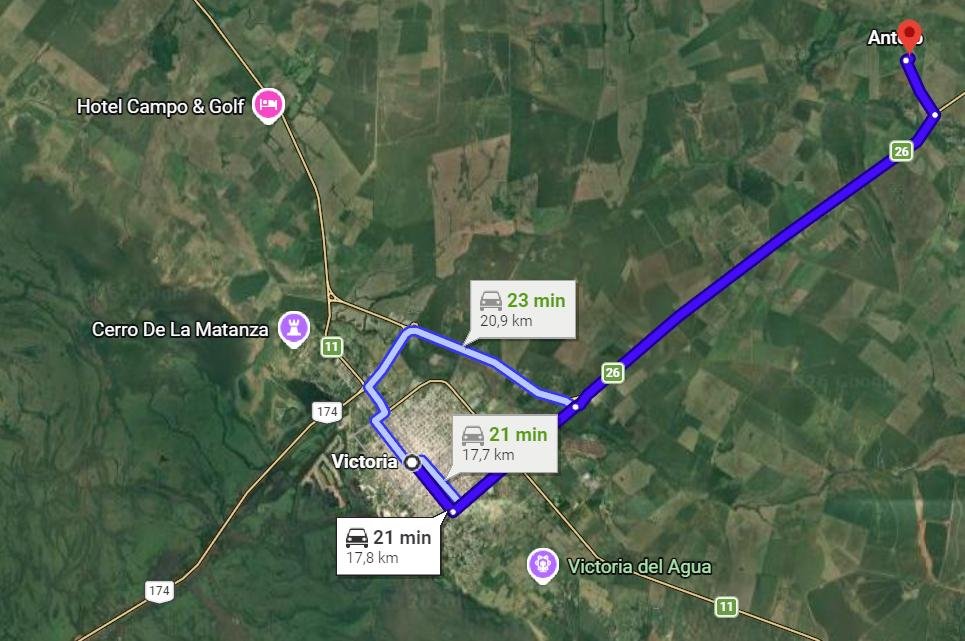Tap the red destination pin
The width and height of the screenshot is (965, 641).
pos(909,35)
